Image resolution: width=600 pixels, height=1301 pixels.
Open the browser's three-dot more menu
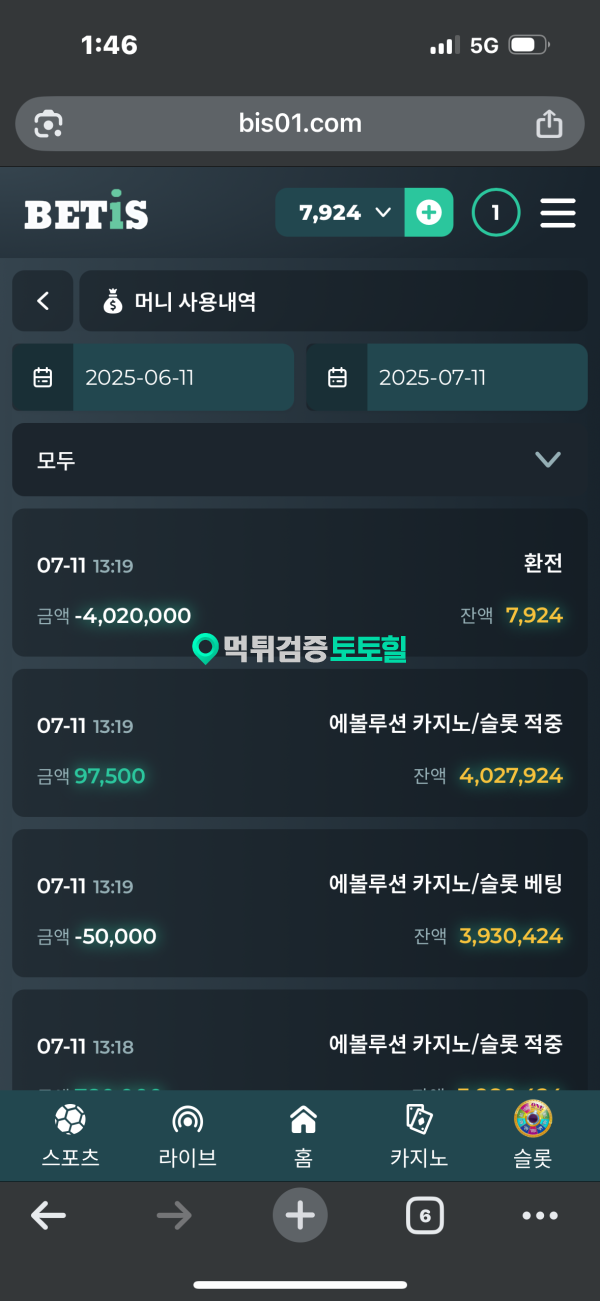540,1216
